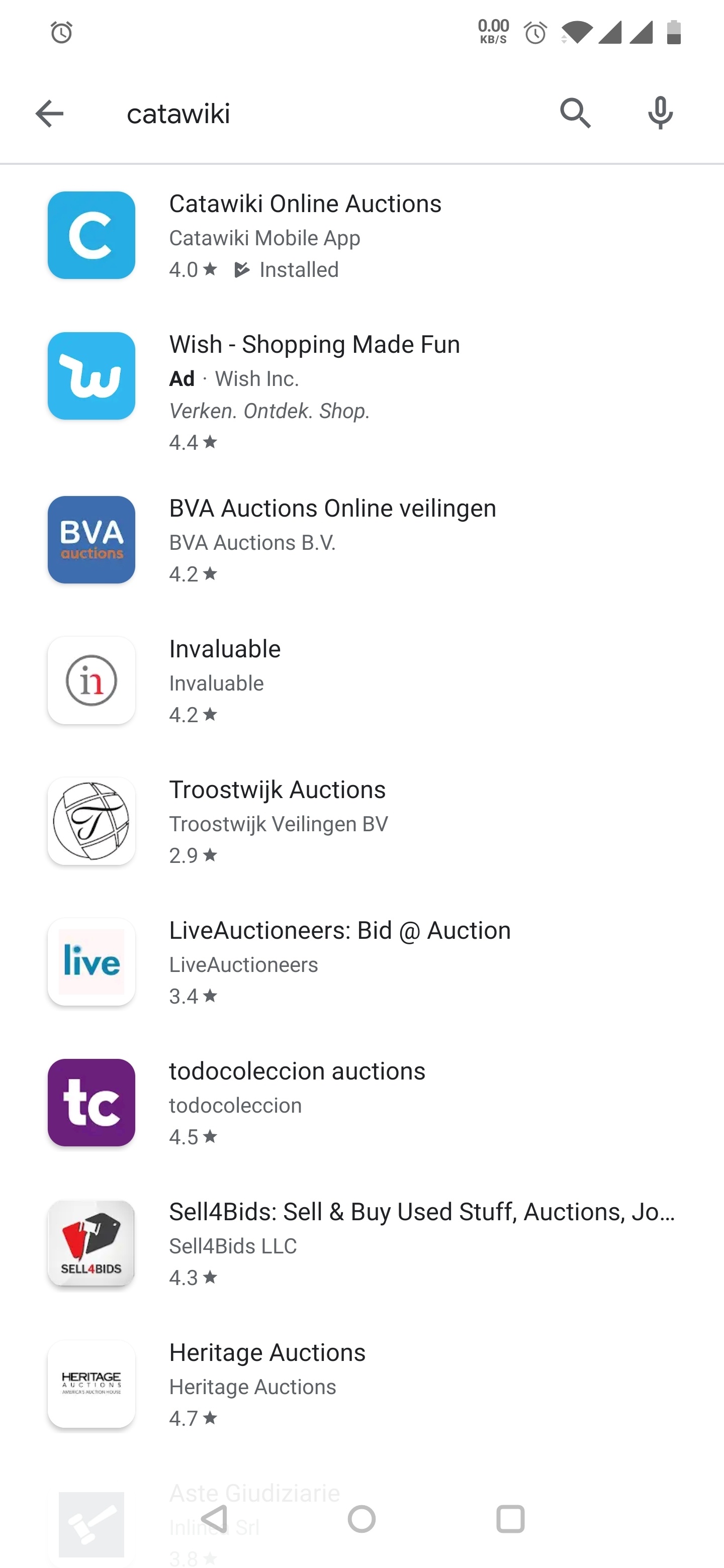
Task: Go back from the search results
Action: [x=49, y=114]
